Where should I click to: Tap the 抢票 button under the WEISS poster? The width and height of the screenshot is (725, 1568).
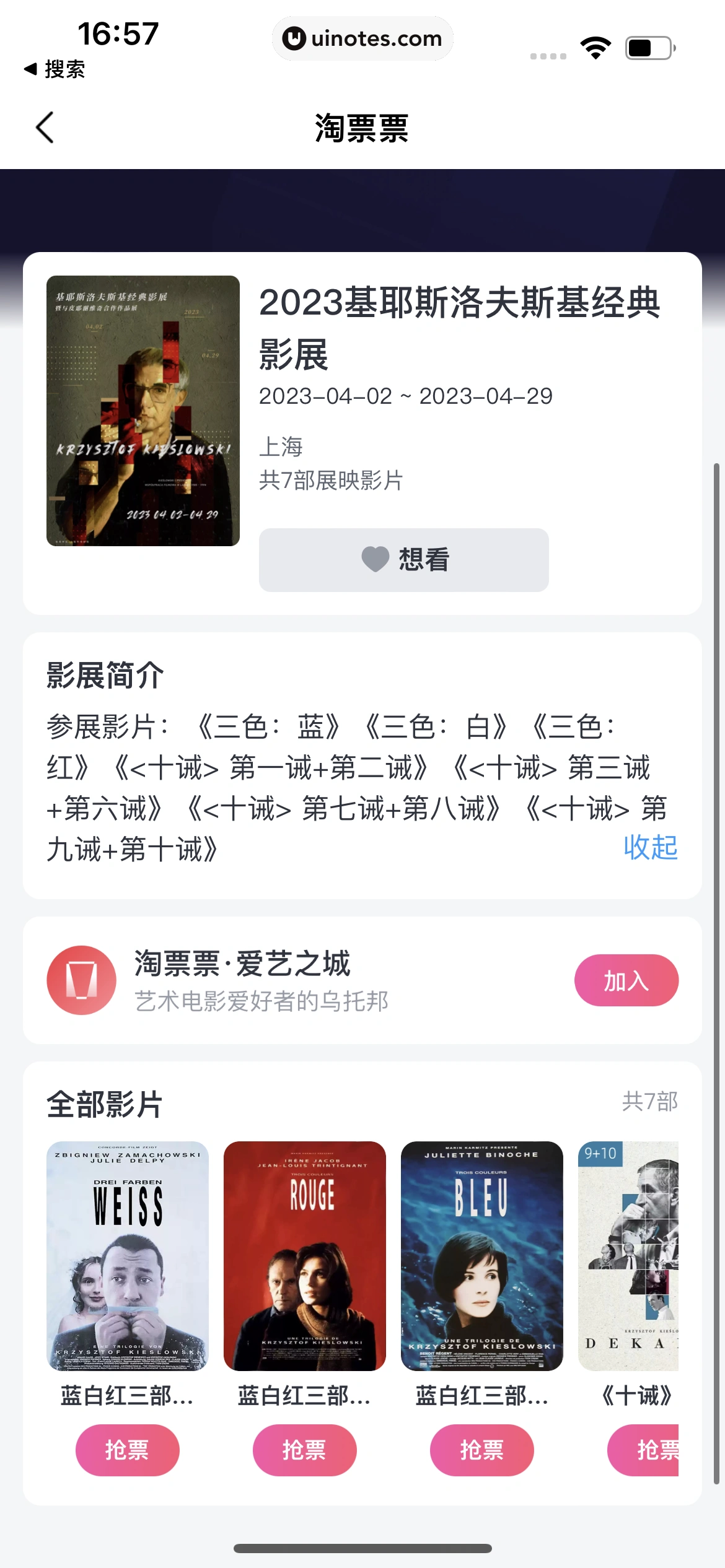[128, 1450]
